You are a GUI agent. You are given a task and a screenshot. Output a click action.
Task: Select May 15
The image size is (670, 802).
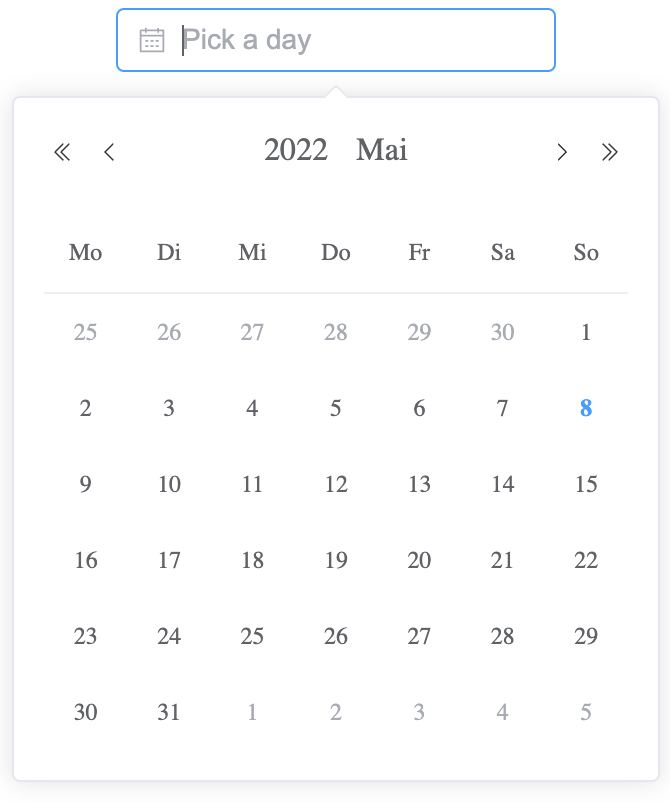click(586, 484)
